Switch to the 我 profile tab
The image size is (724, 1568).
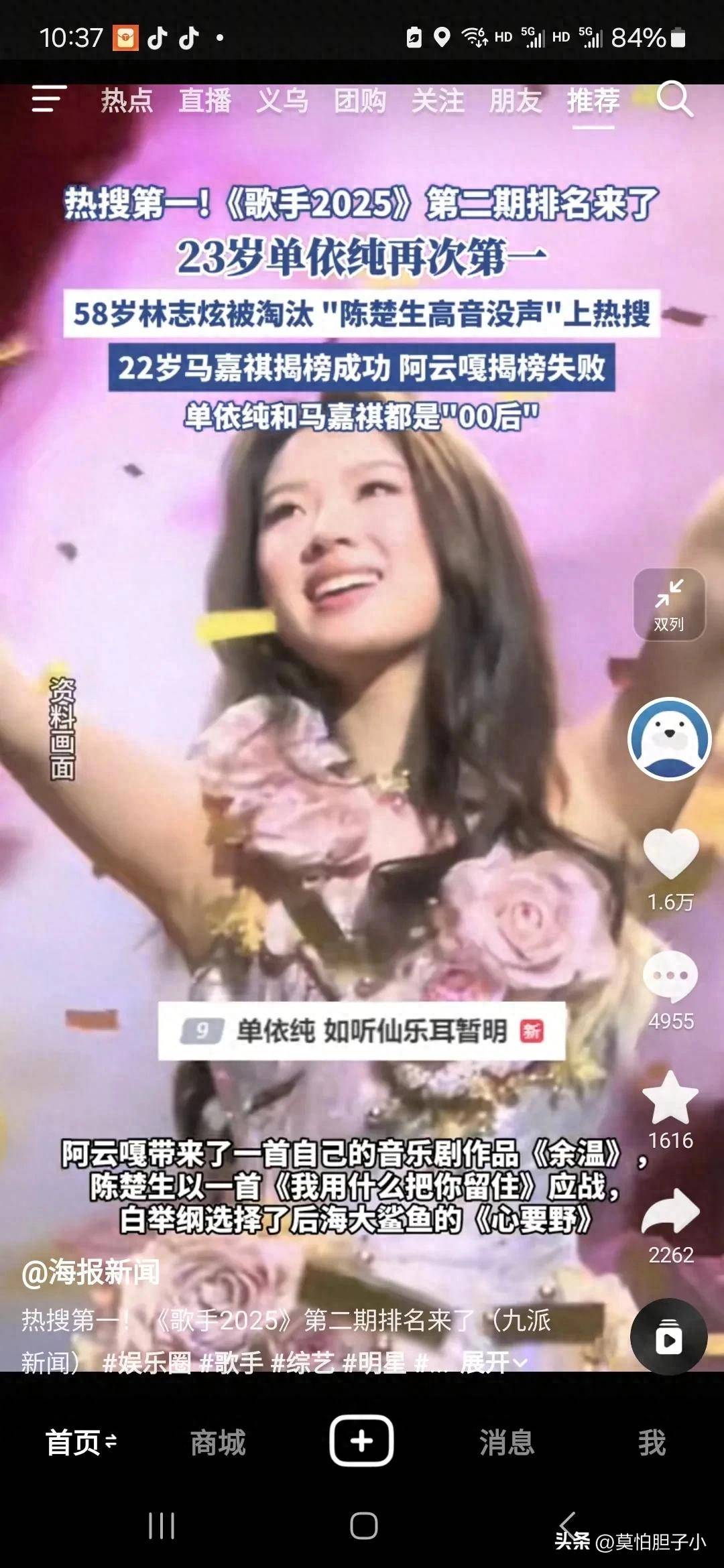coord(652,1442)
